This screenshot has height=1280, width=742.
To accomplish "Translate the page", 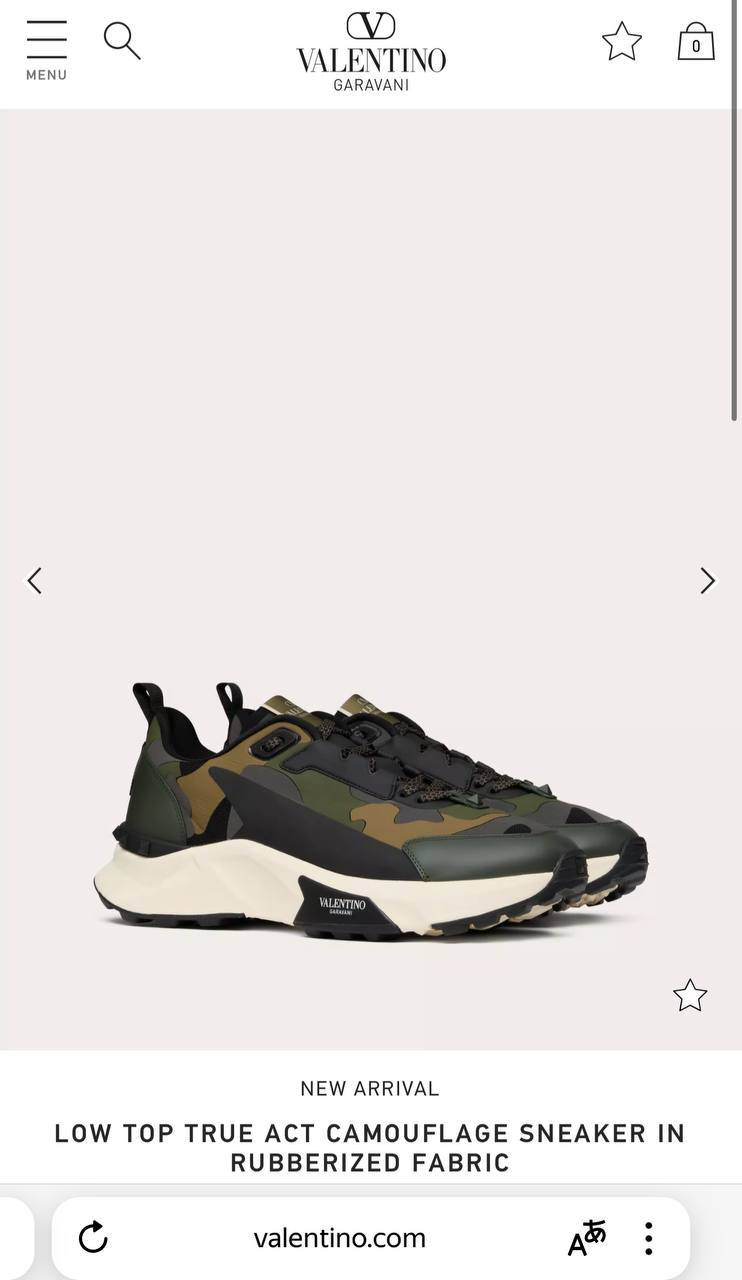I will [587, 1238].
